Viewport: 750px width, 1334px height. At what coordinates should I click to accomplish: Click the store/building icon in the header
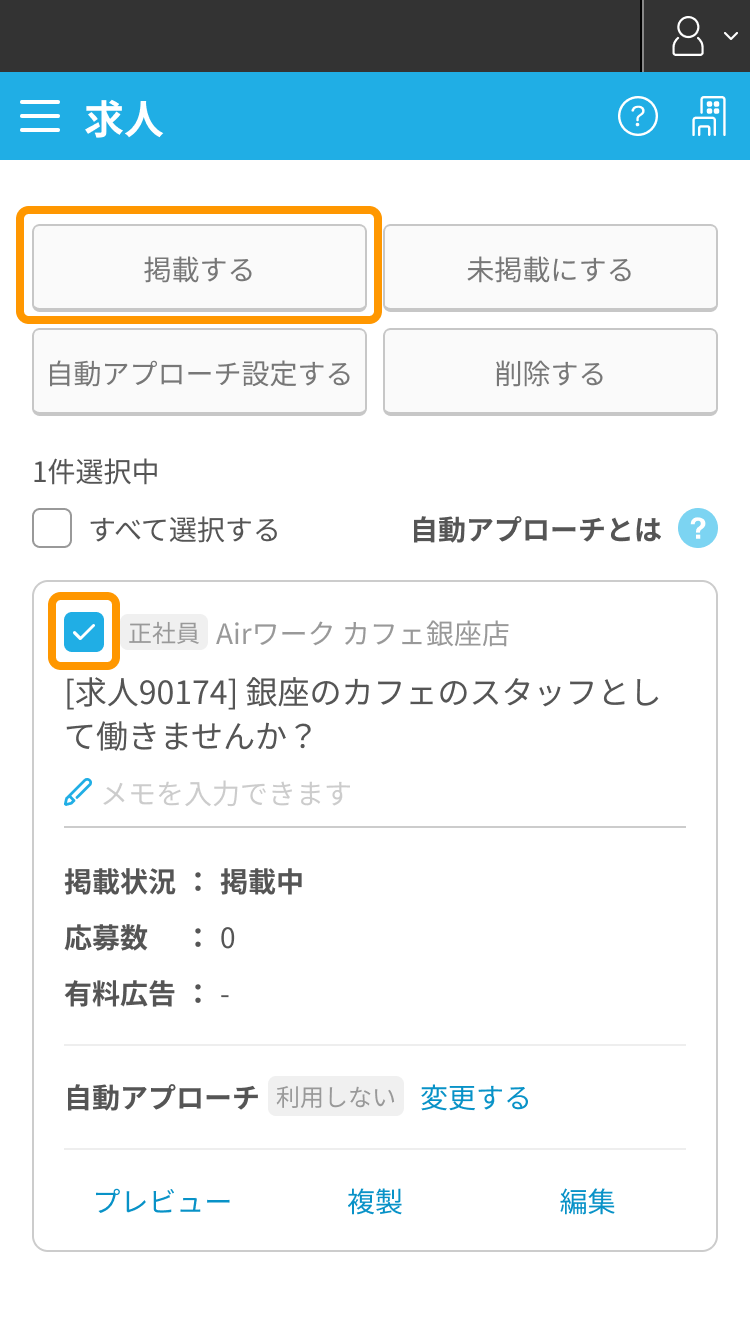point(709,116)
